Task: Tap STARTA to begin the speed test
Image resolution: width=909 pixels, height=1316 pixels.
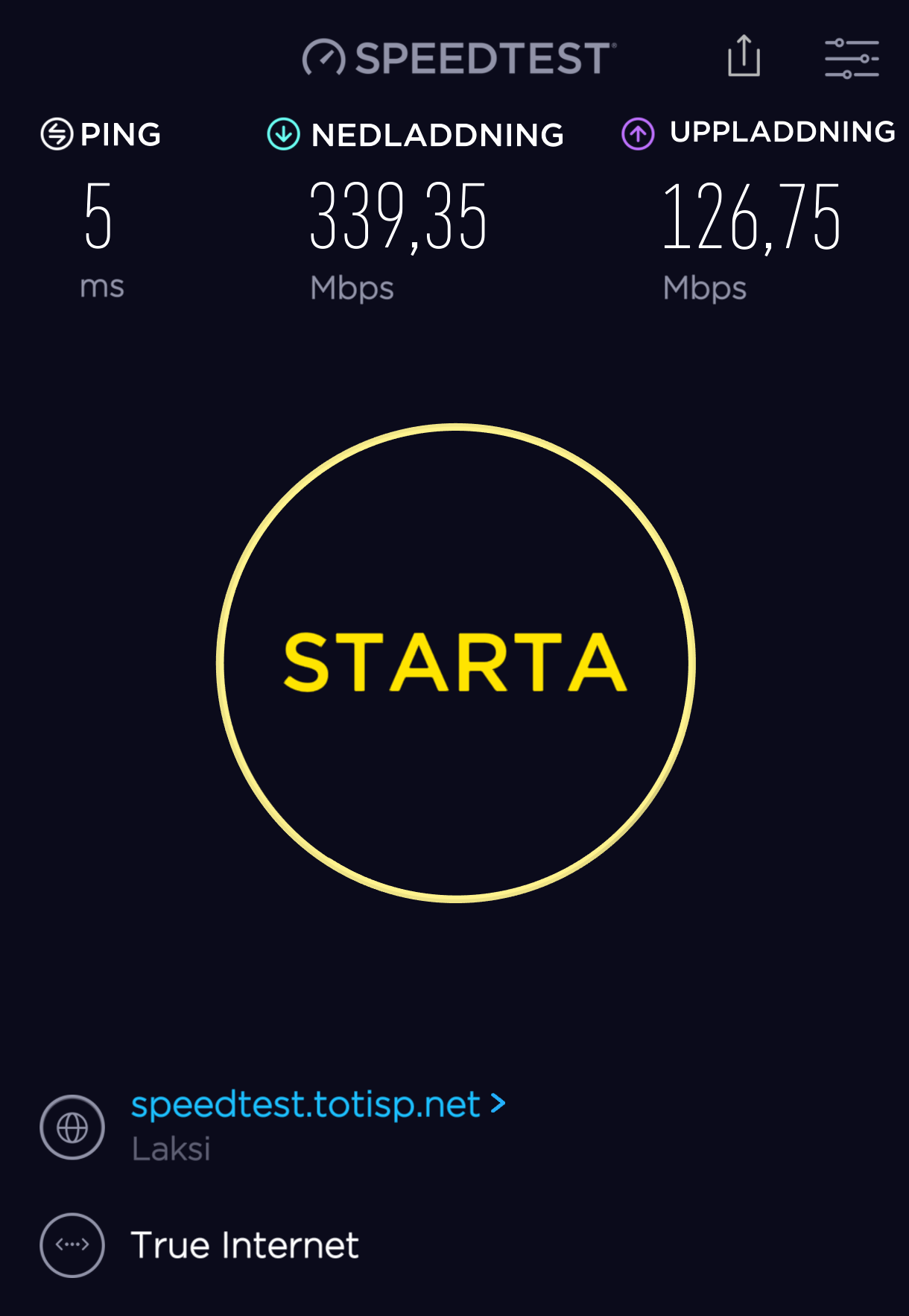Action: pos(456,662)
